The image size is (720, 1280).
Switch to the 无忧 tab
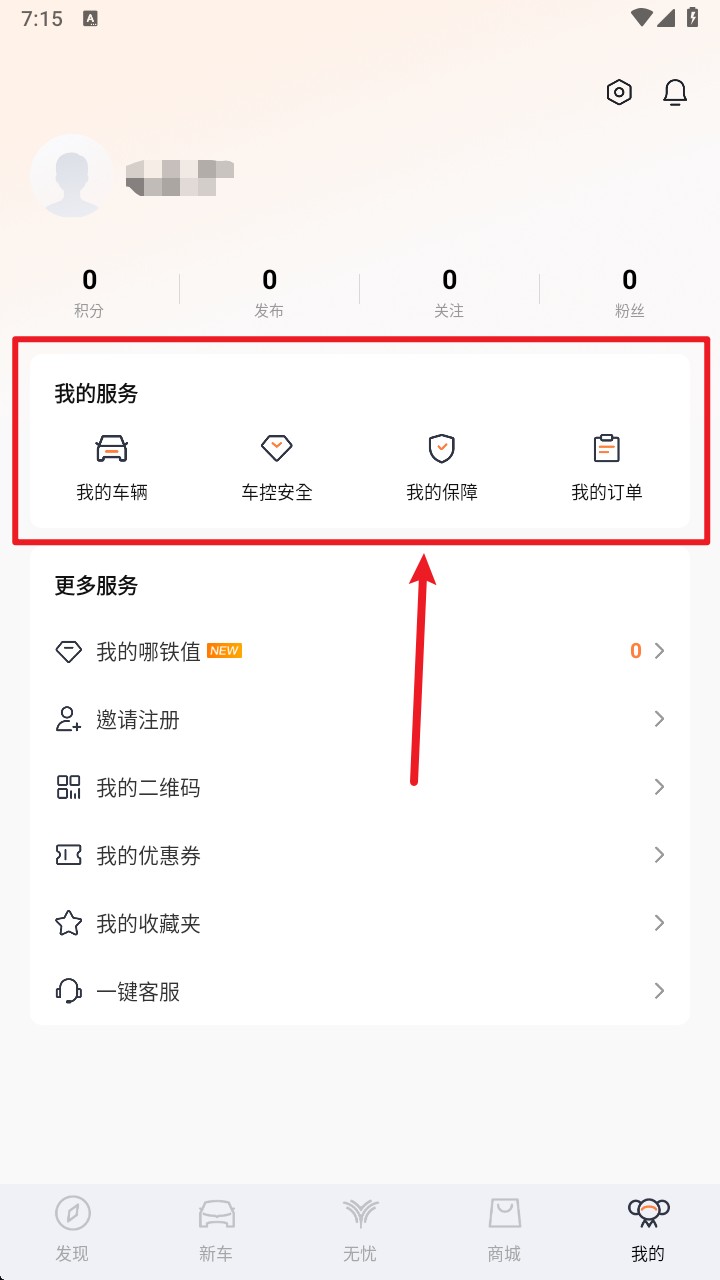tap(360, 1230)
